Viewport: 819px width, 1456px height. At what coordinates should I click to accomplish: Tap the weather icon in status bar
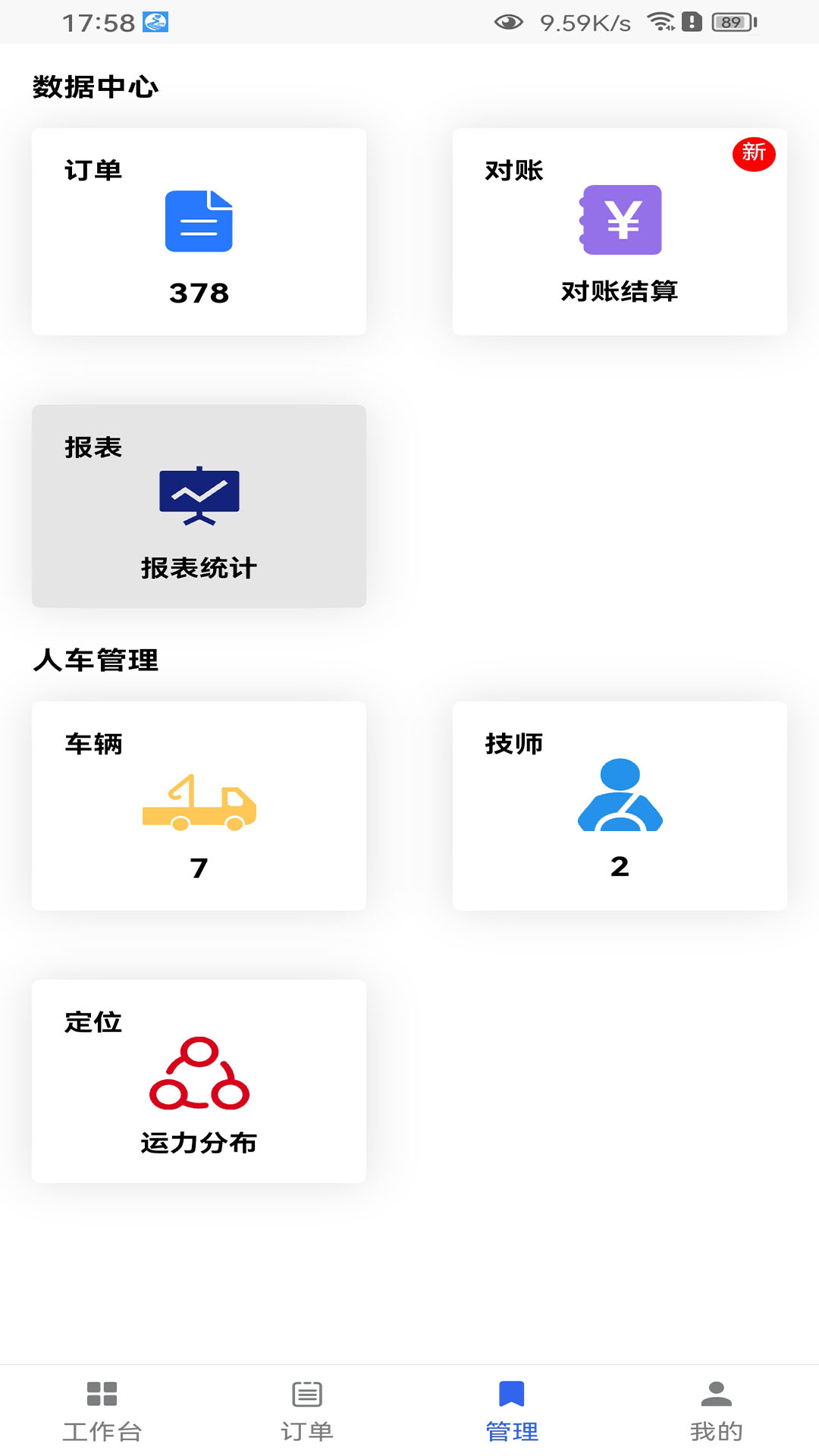click(x=155, y=23)
